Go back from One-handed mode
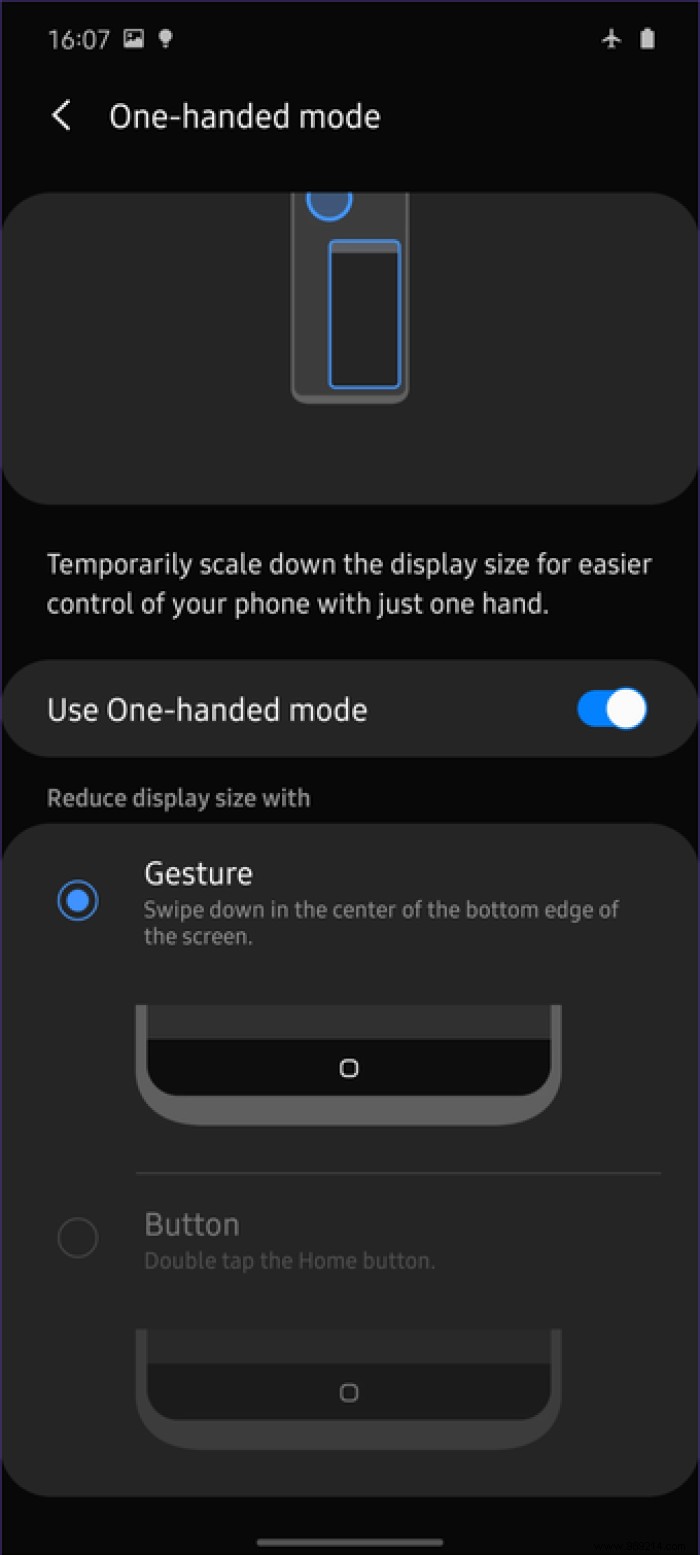The width and height of the screenshot is (700, 1555). pyautogui.click(x=62, y=116)
